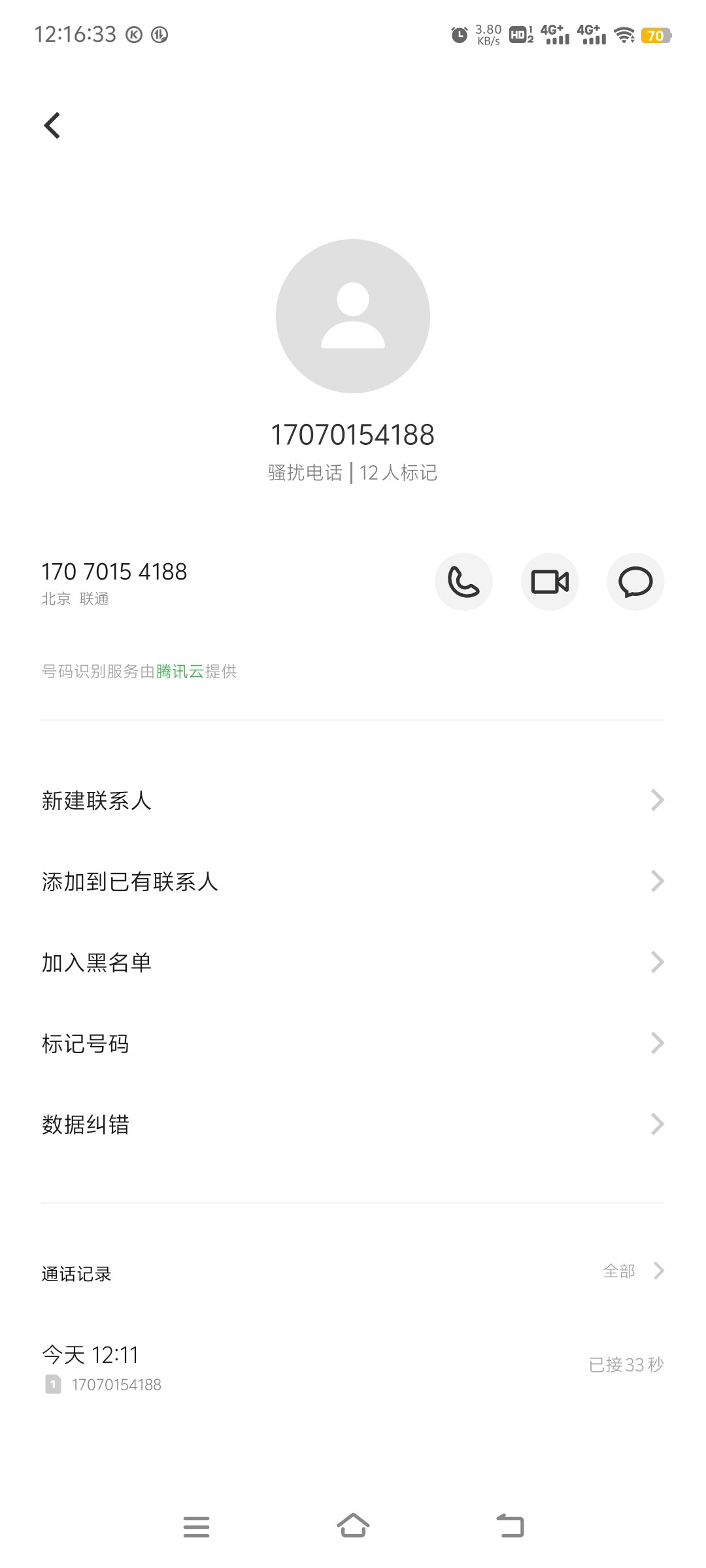Start a video call with this number
This screenshot has width=706, height=1568.
tap(550, 581)
